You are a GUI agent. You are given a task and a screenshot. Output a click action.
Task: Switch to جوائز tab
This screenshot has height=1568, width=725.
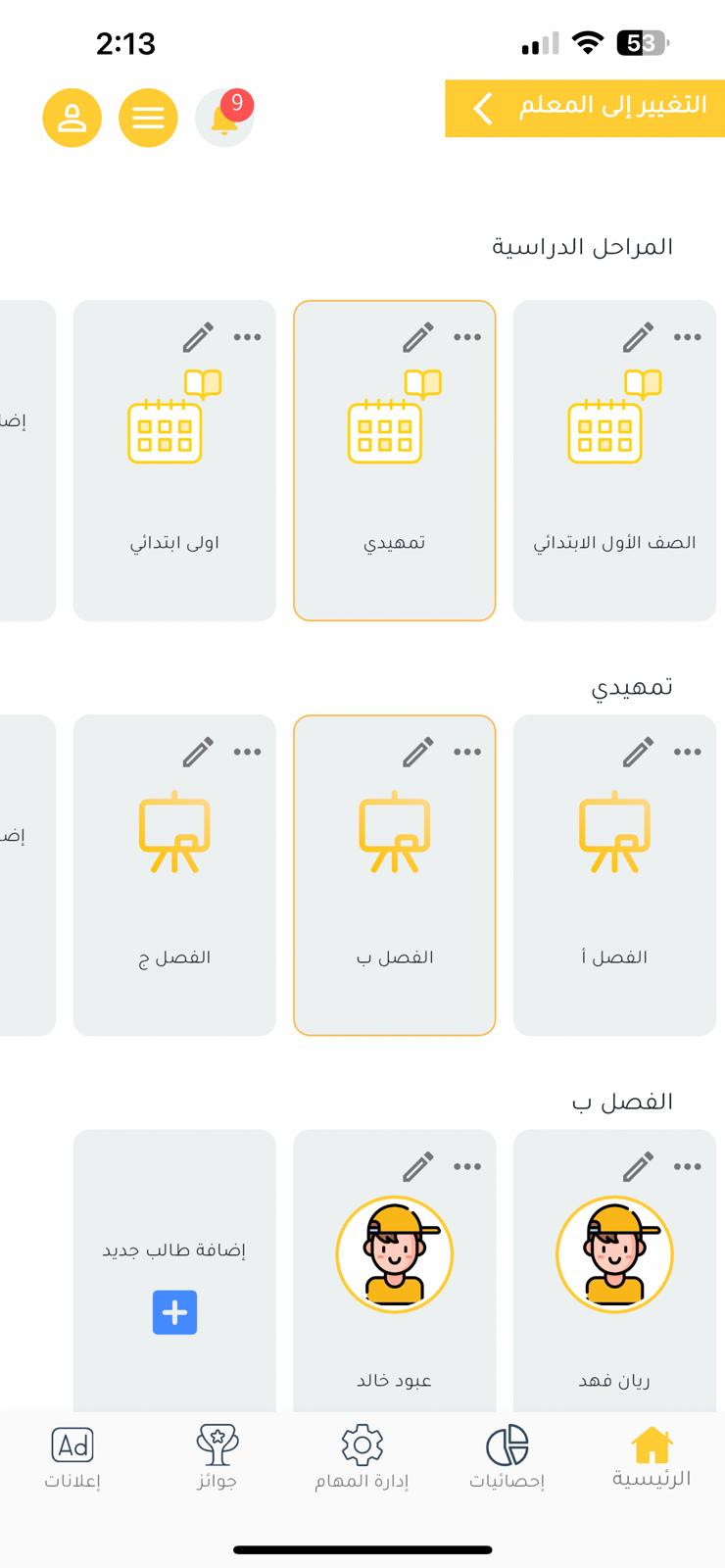pyautogui.click(x=217, y=1458)
